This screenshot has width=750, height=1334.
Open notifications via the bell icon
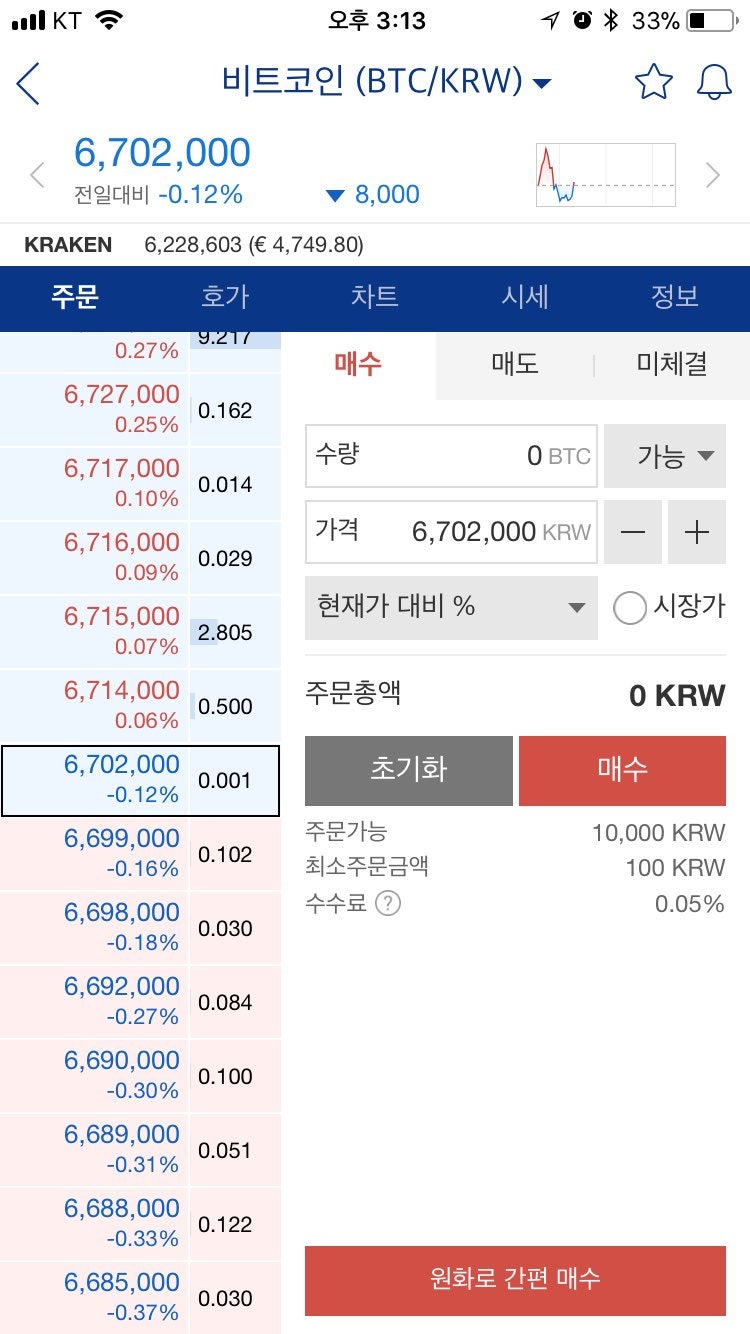tap(714, 82)
